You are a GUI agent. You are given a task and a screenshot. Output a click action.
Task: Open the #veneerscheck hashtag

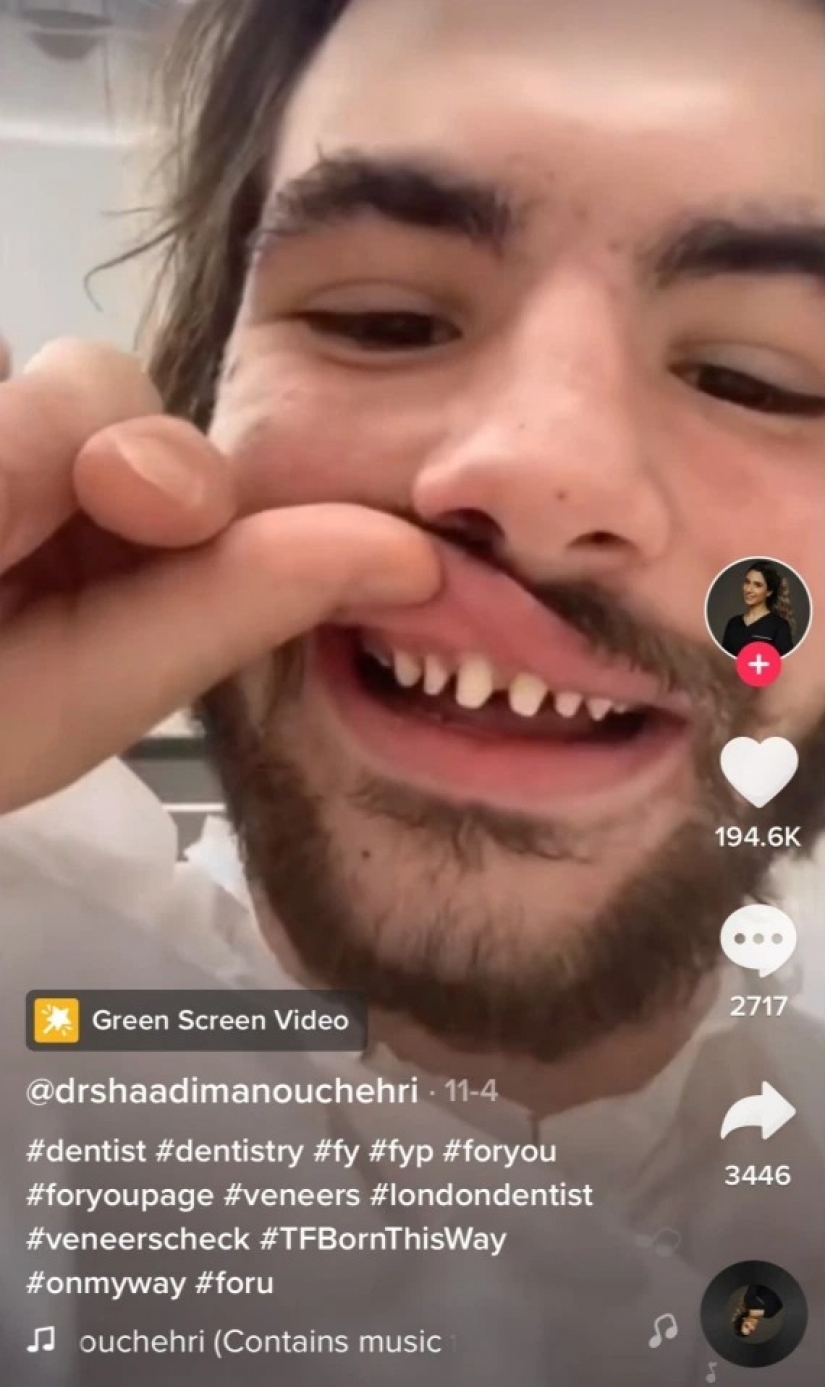point(137,1239)
